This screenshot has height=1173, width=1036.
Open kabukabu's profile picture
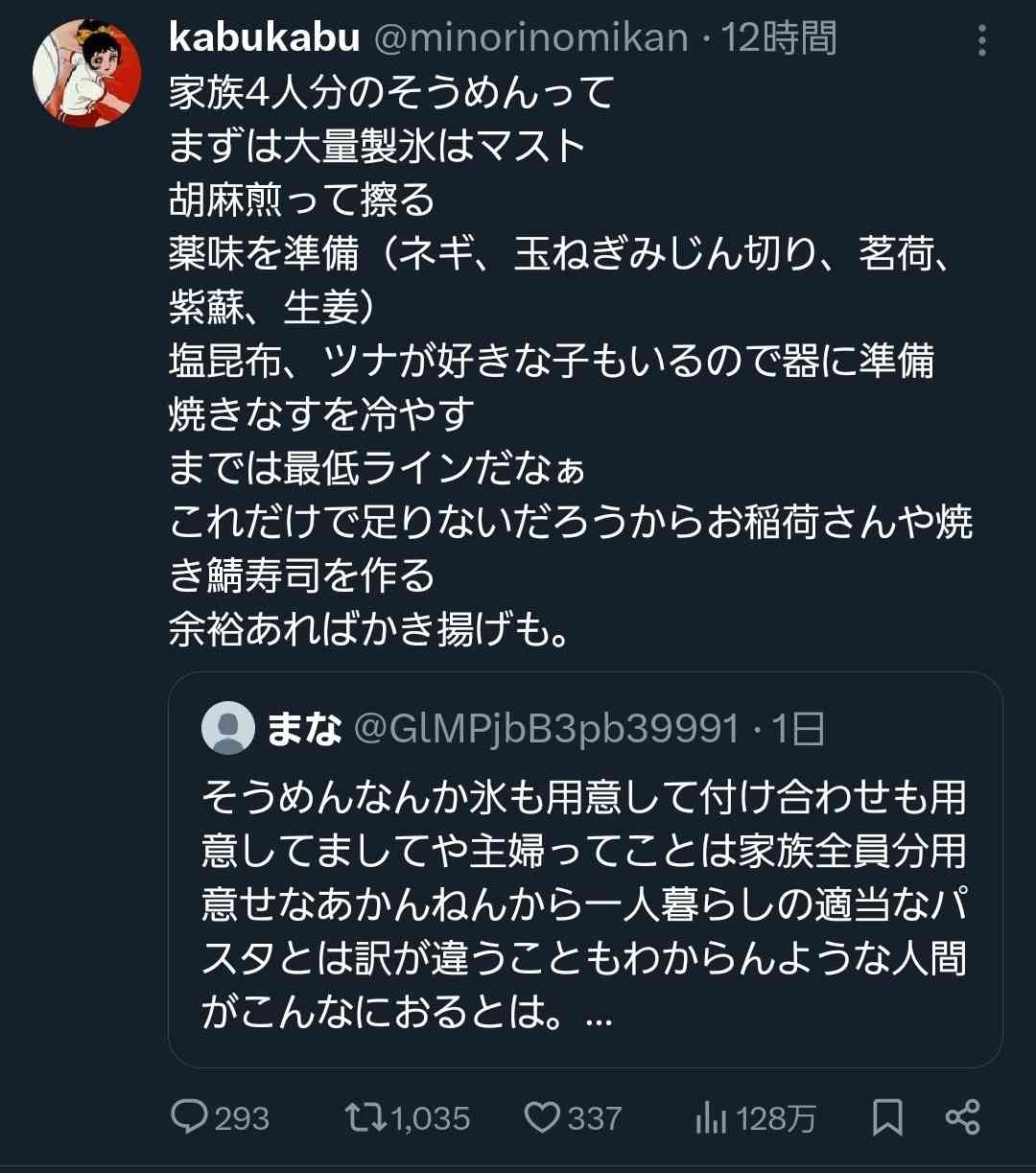(86, 72)
